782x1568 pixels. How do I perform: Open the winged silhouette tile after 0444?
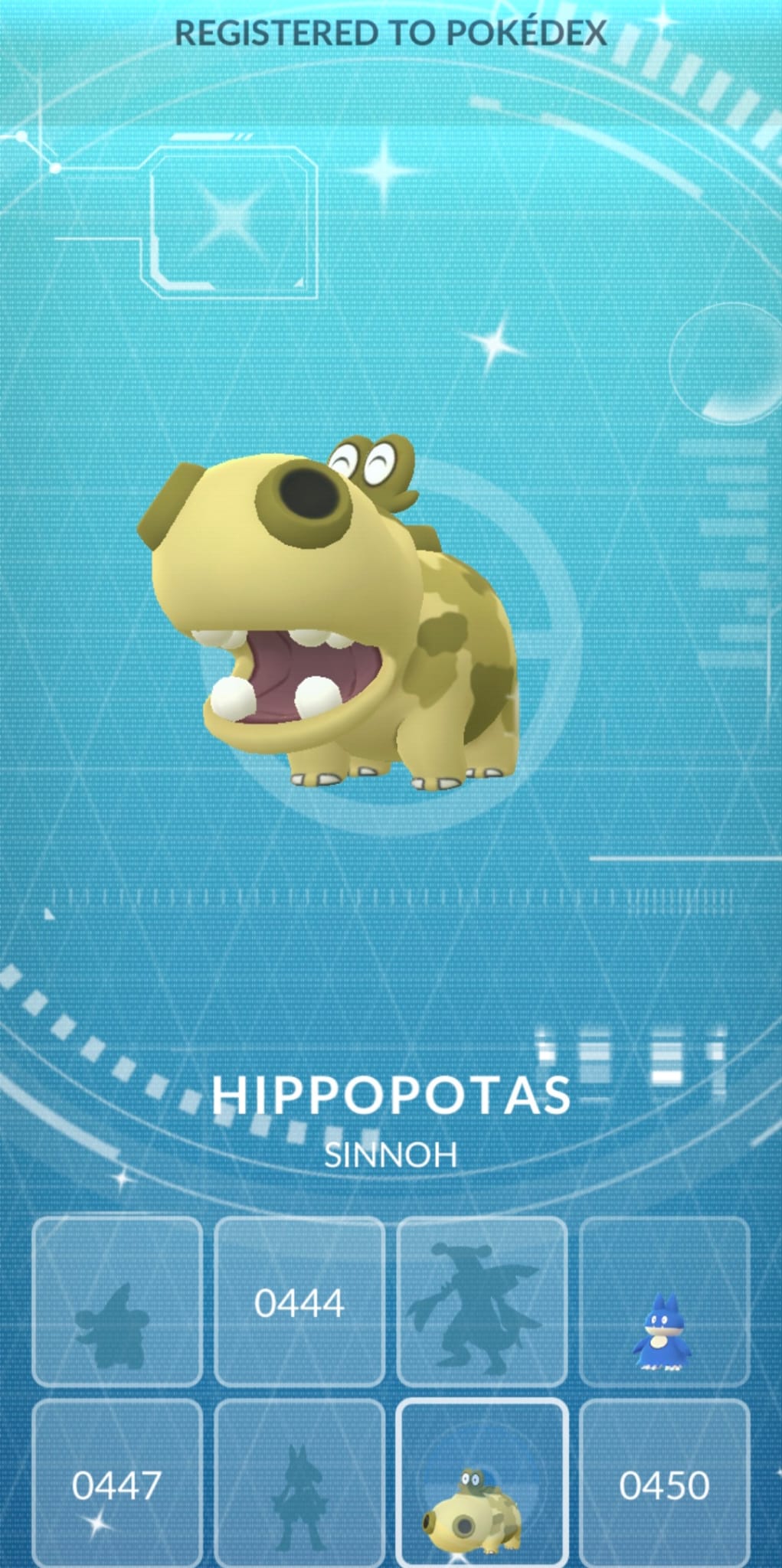pos(481,1302)
